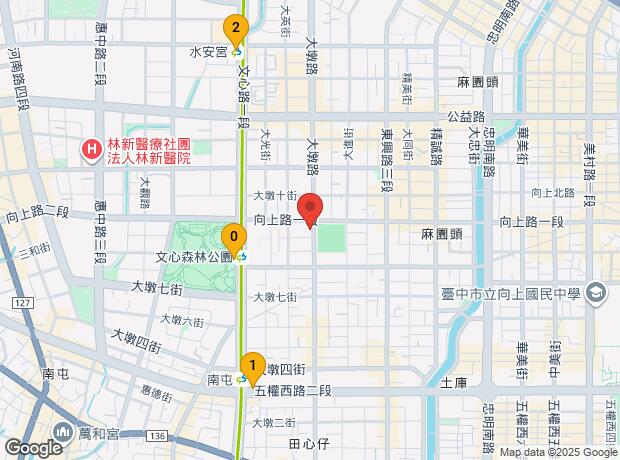Open the 萬和宮 landmark icon
The width and height of the screenshot is (620, 460).
63,432
